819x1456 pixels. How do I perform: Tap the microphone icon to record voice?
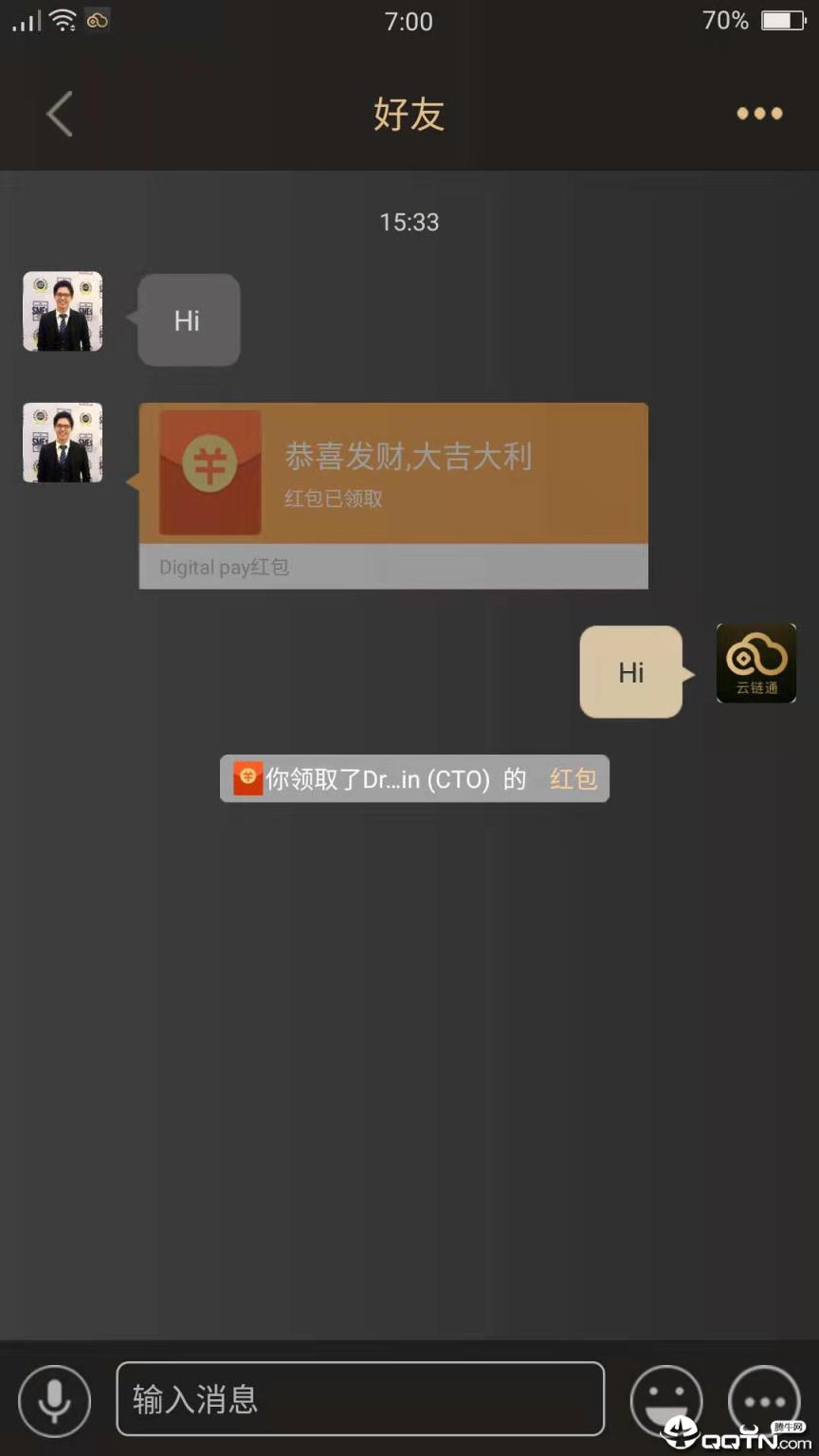[54, 1400]
